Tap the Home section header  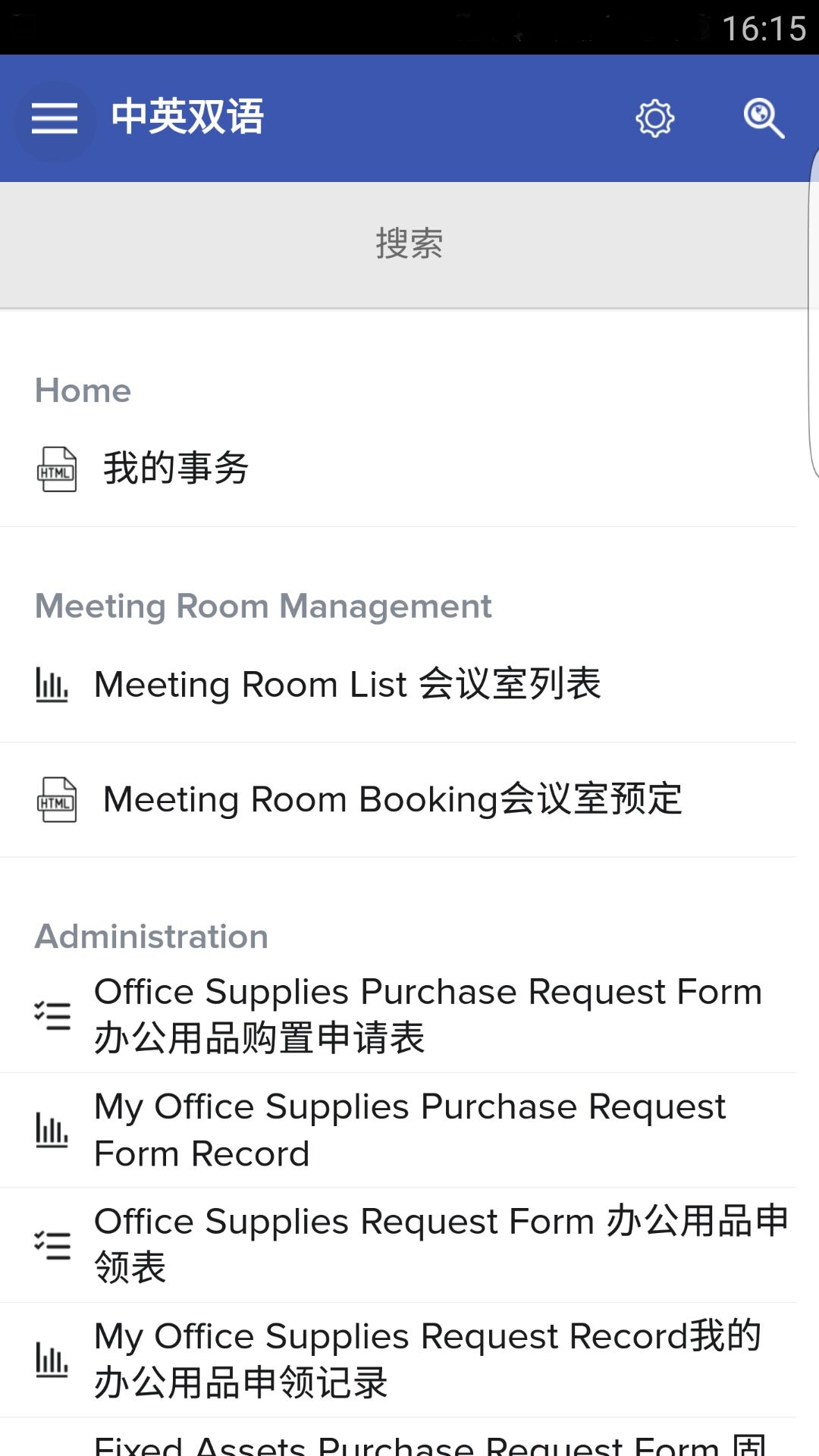pyautogui.click(x=82, y=391)
